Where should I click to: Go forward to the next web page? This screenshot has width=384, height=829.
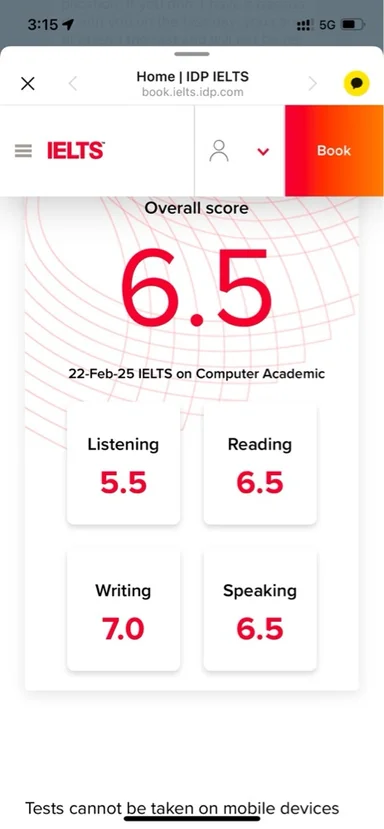coord(313,84)
